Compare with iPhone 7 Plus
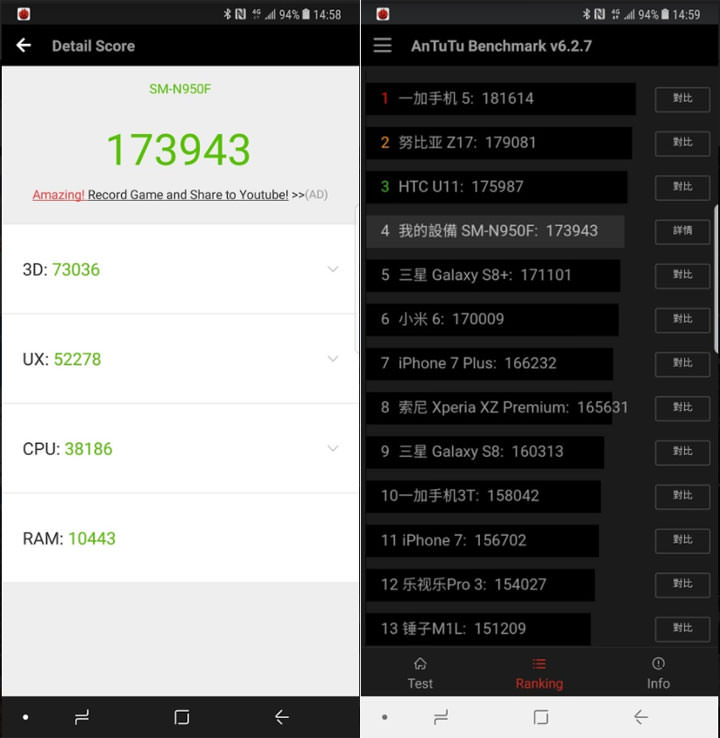This screenshot has width=720, height=738. pos(682,363)
